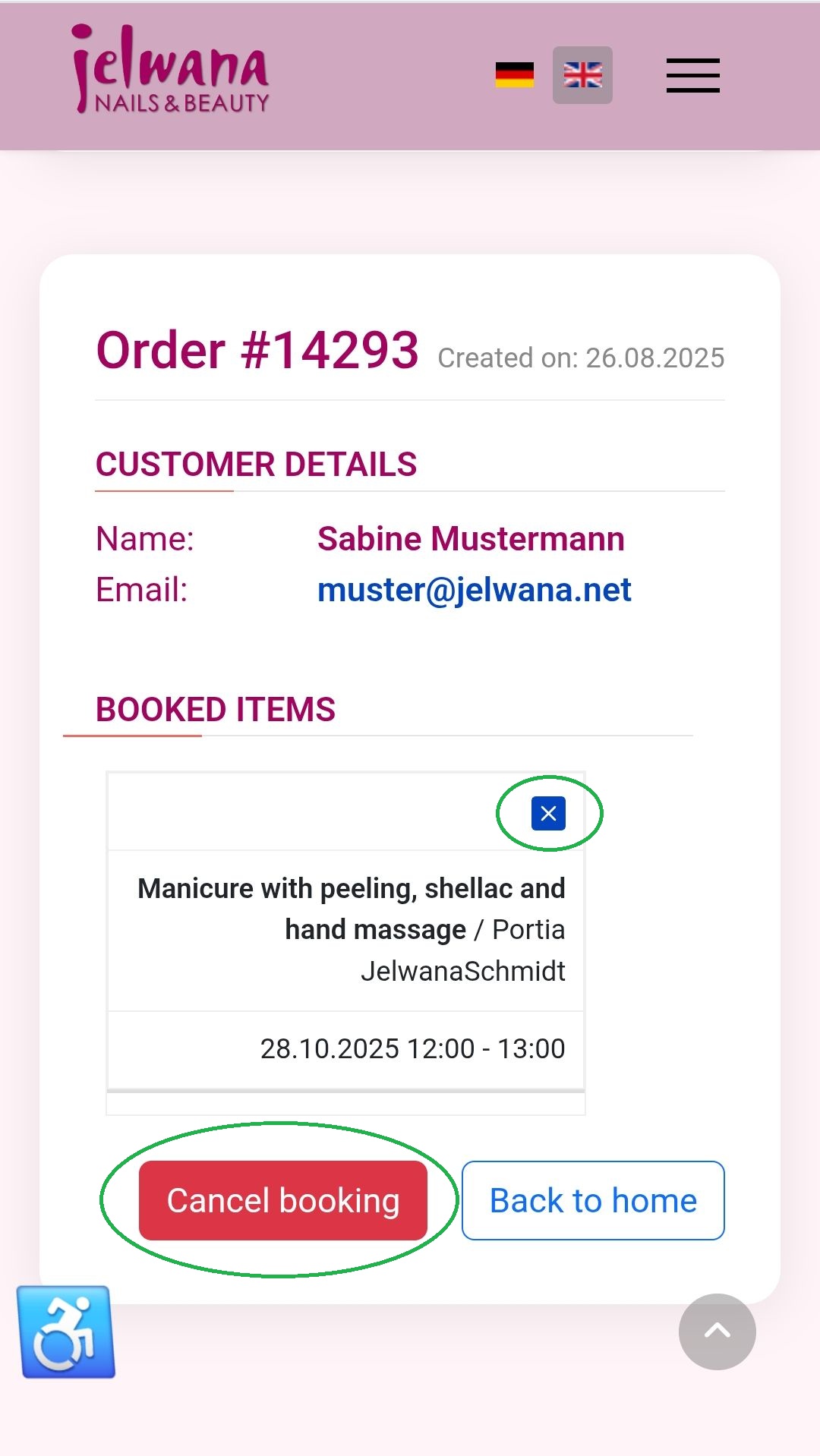Tap the Cancel booking button
The height and width of the screenshot is (1456, 820).
(282, 1200)
